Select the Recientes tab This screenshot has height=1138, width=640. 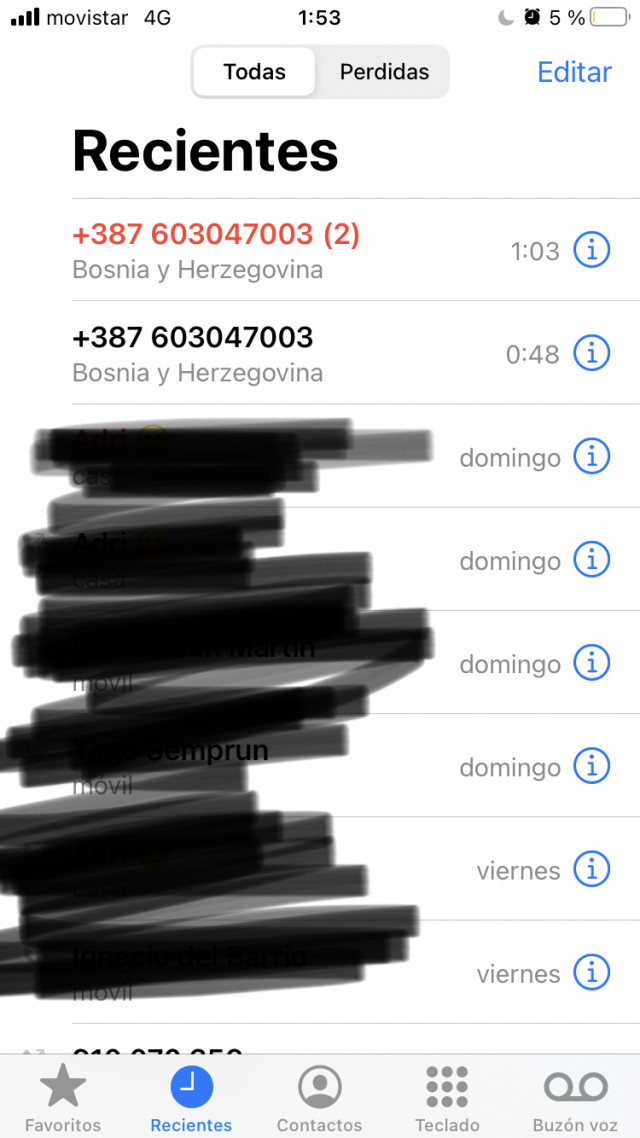click(191, 1097)
